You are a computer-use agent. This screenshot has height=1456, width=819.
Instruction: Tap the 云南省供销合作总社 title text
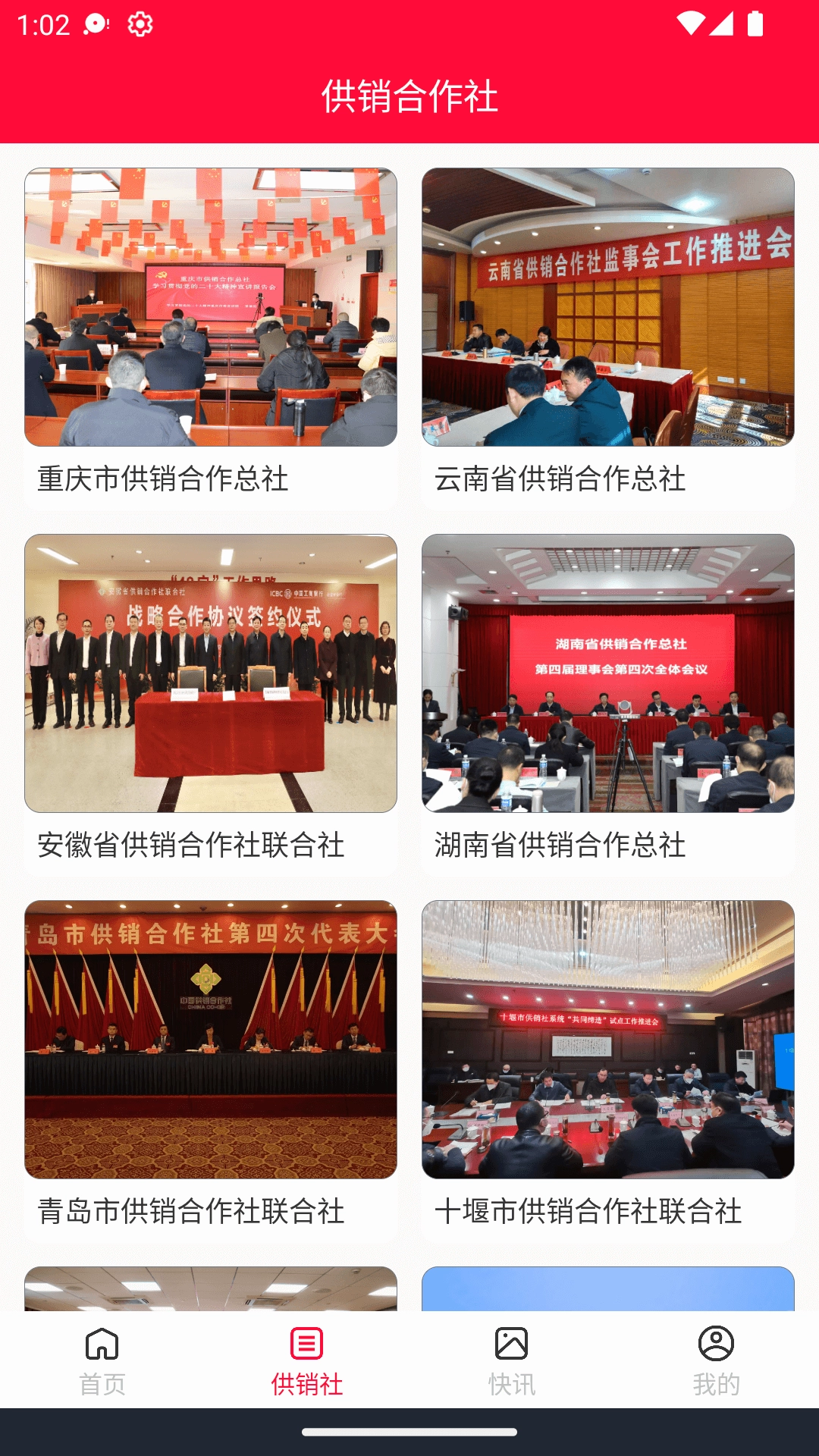pyautogui.click(x=561, y=478)
